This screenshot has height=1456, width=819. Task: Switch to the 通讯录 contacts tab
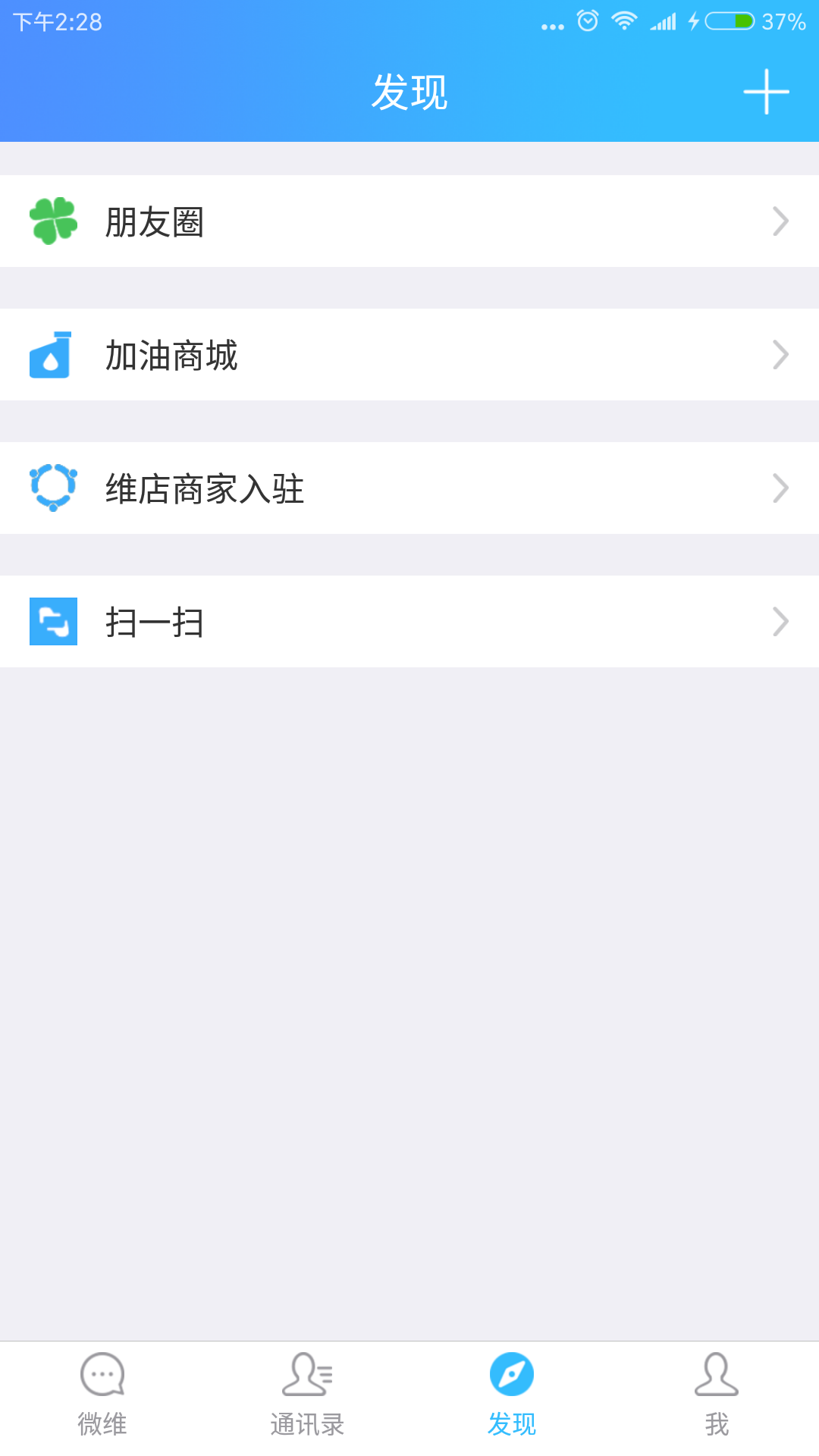coord(307,1395)
